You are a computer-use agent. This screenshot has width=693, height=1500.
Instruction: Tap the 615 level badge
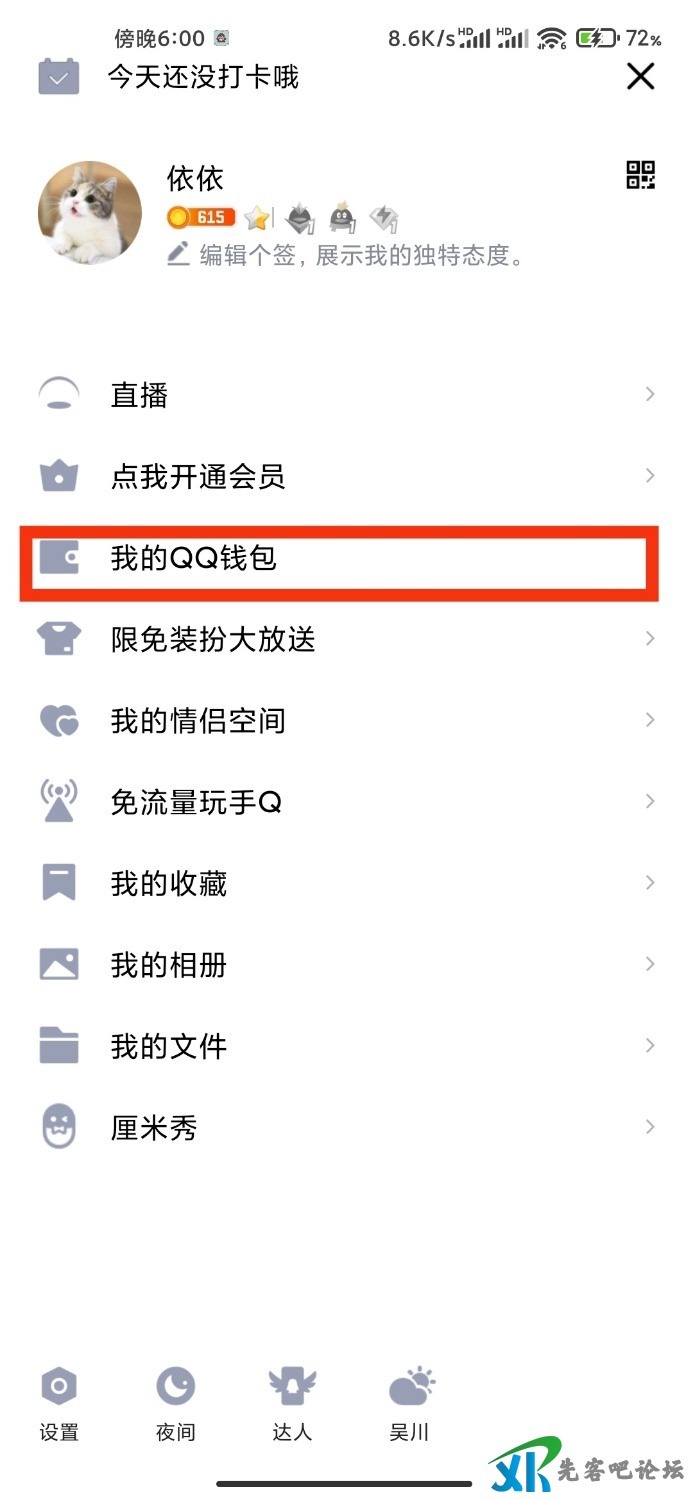(x=201, y=217)
